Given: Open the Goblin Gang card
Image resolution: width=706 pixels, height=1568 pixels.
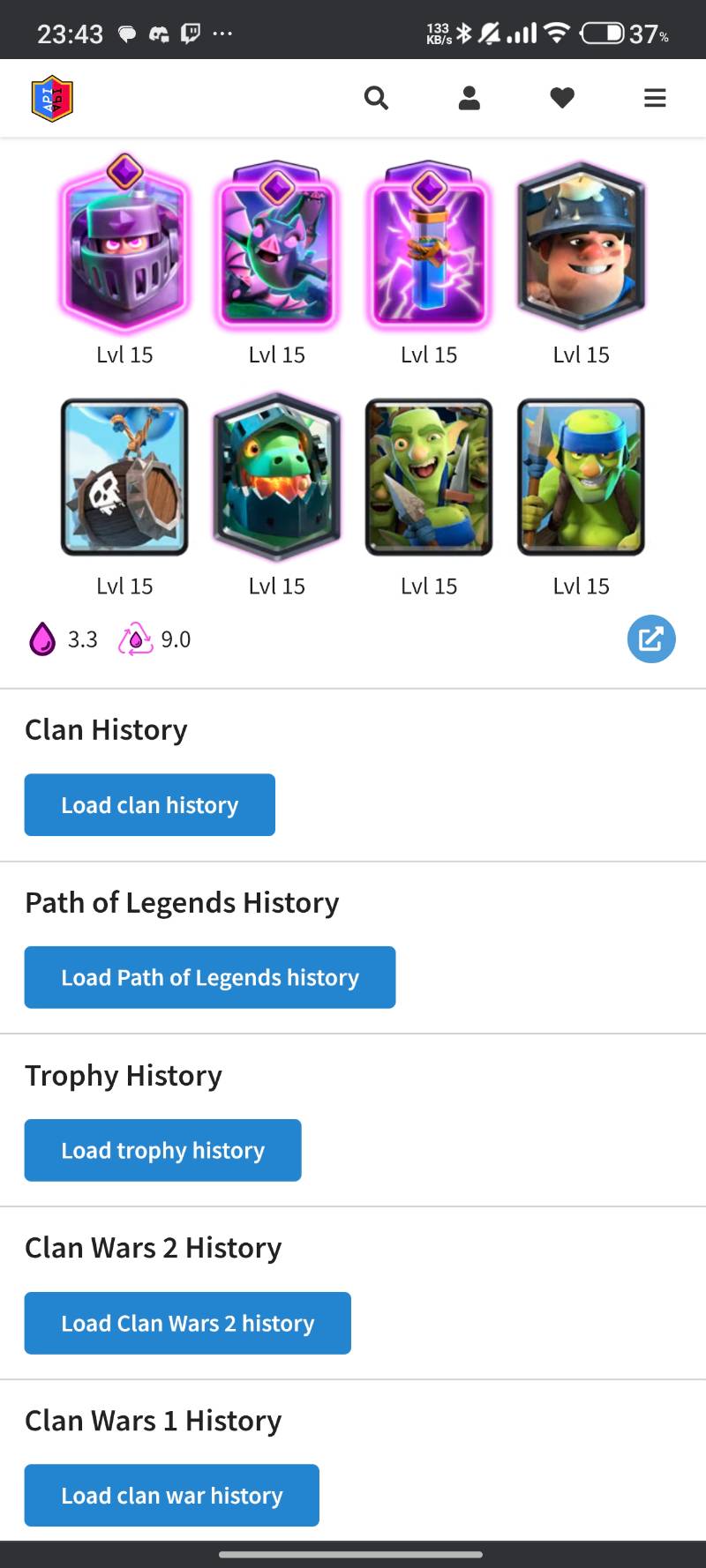Looking at the screenshot, I should [429, 477].
